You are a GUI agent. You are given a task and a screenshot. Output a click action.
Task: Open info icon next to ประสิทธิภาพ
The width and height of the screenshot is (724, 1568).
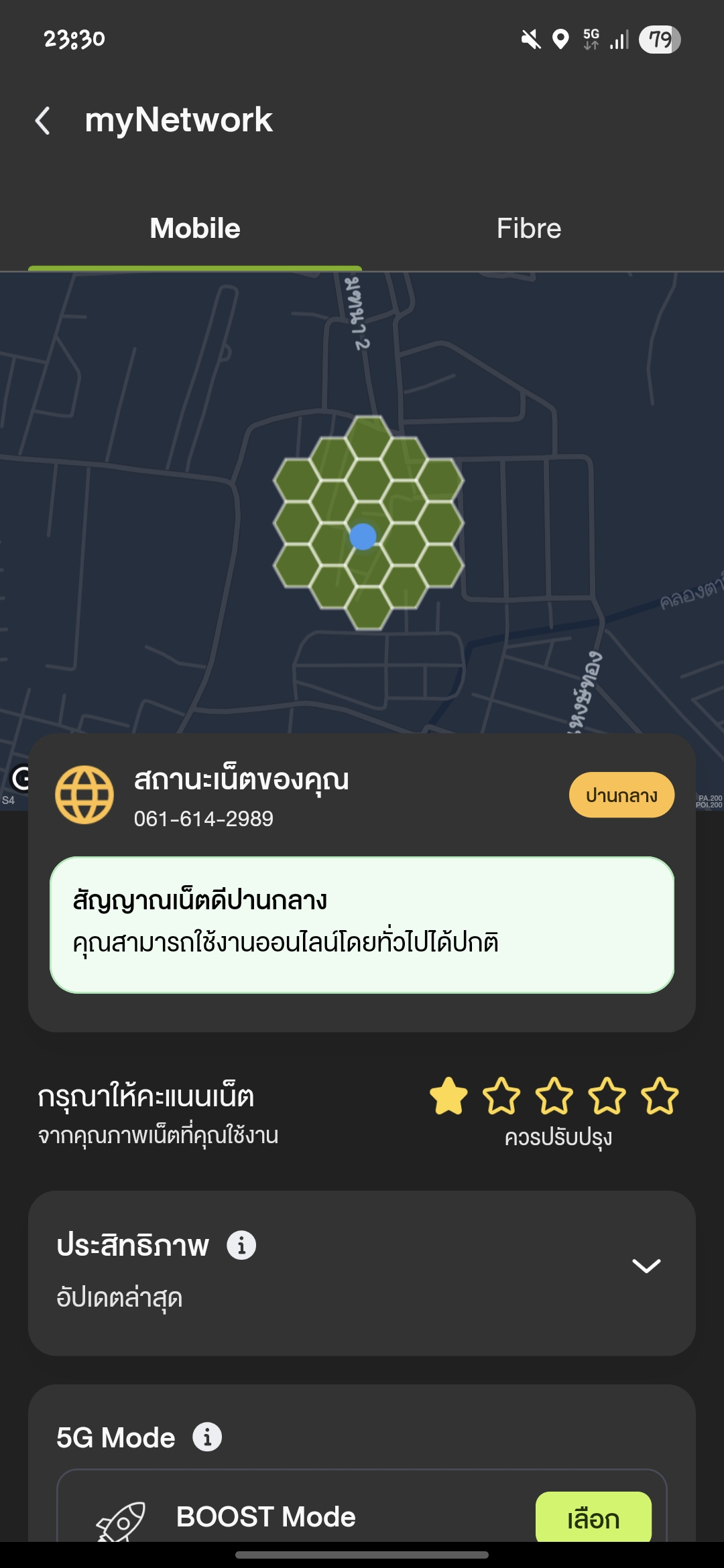point(241,1246)
